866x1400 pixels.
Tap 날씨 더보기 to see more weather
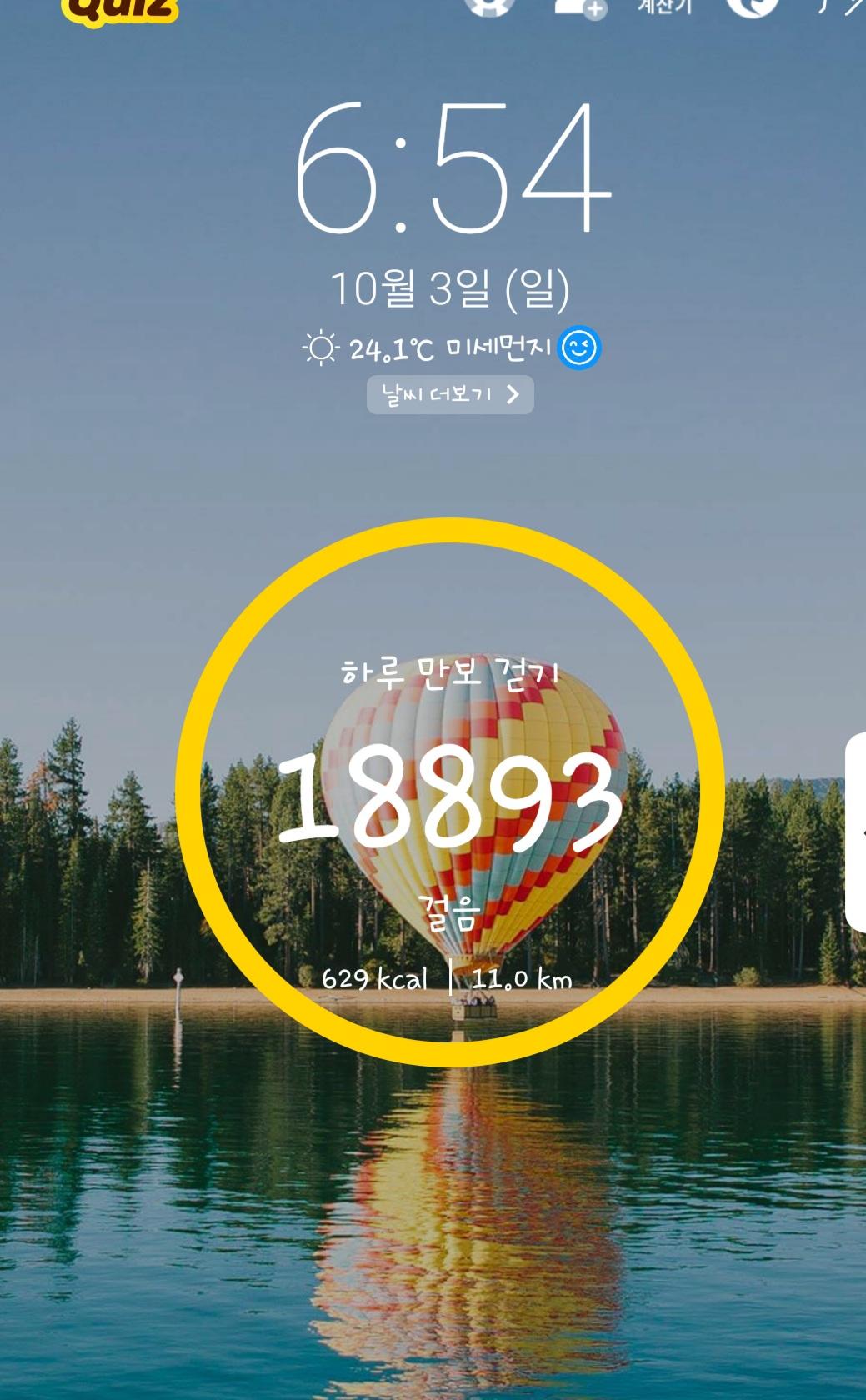(450, 394)
